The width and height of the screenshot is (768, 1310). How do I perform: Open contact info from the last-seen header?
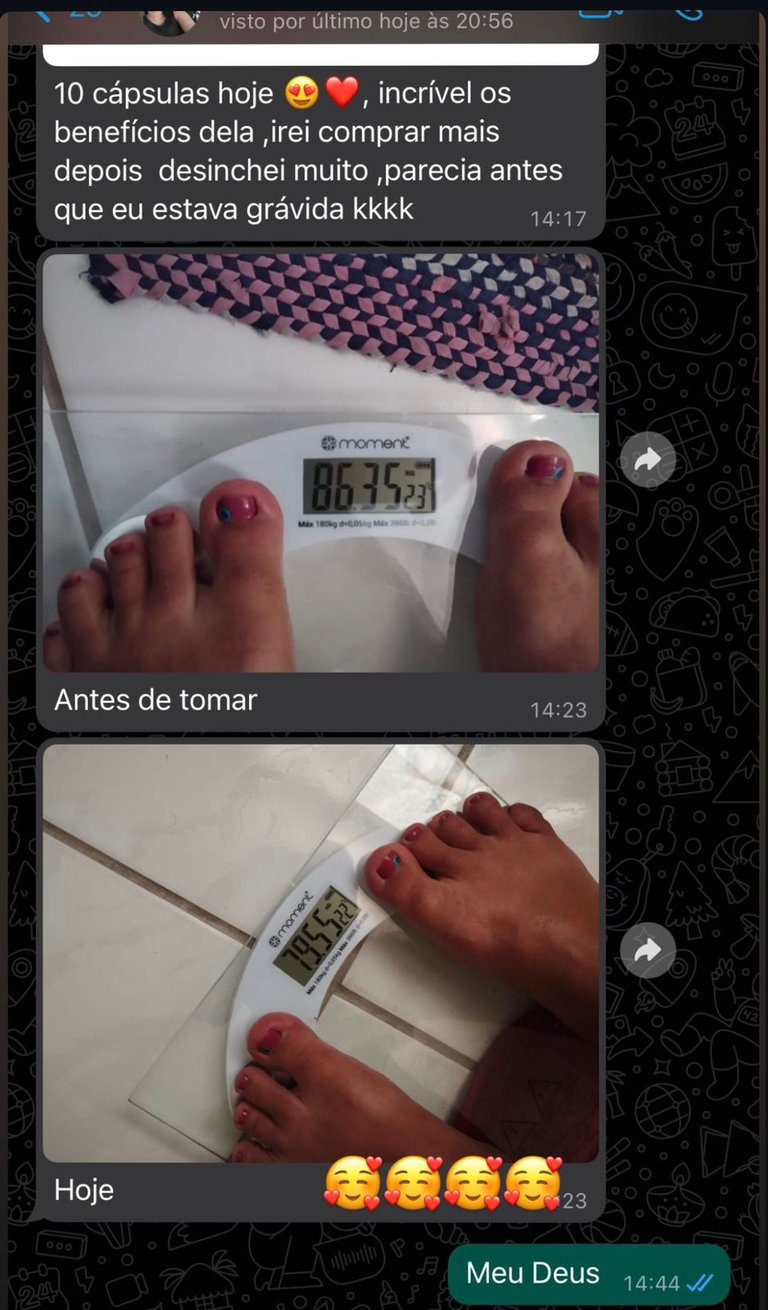366,20
